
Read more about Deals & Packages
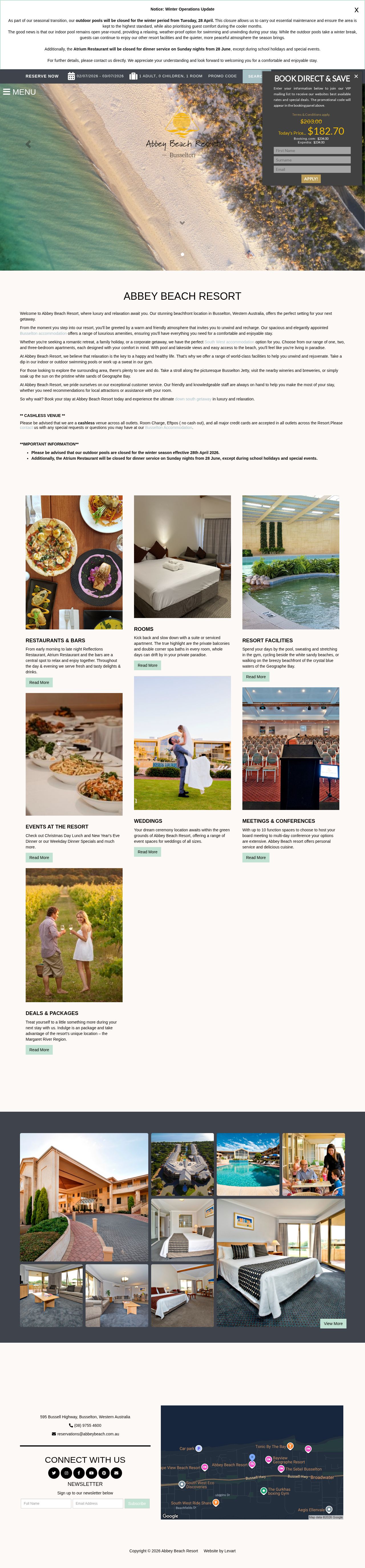click(x=39, y=1050)
